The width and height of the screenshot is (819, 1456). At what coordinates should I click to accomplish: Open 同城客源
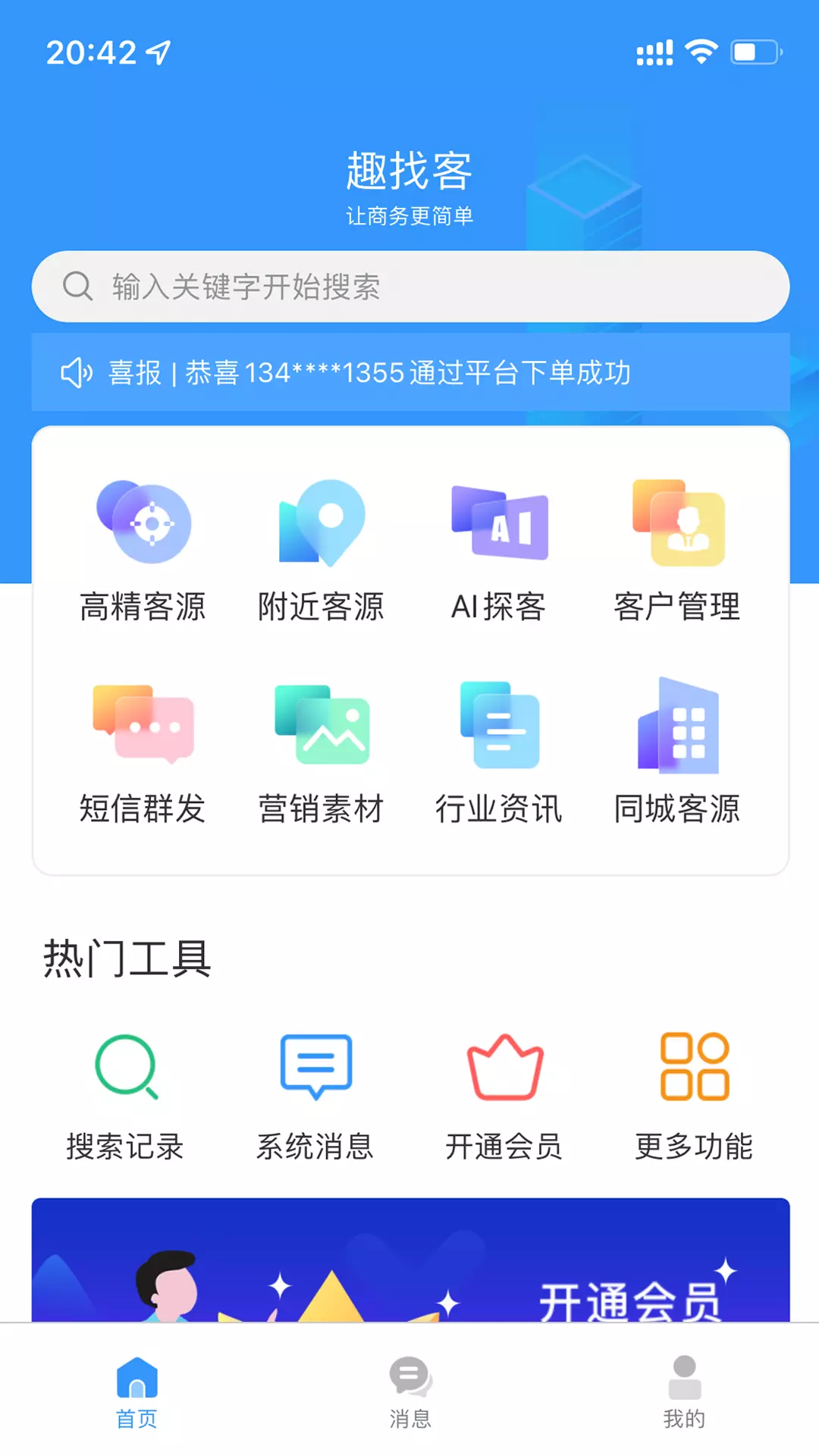[677, 752]
